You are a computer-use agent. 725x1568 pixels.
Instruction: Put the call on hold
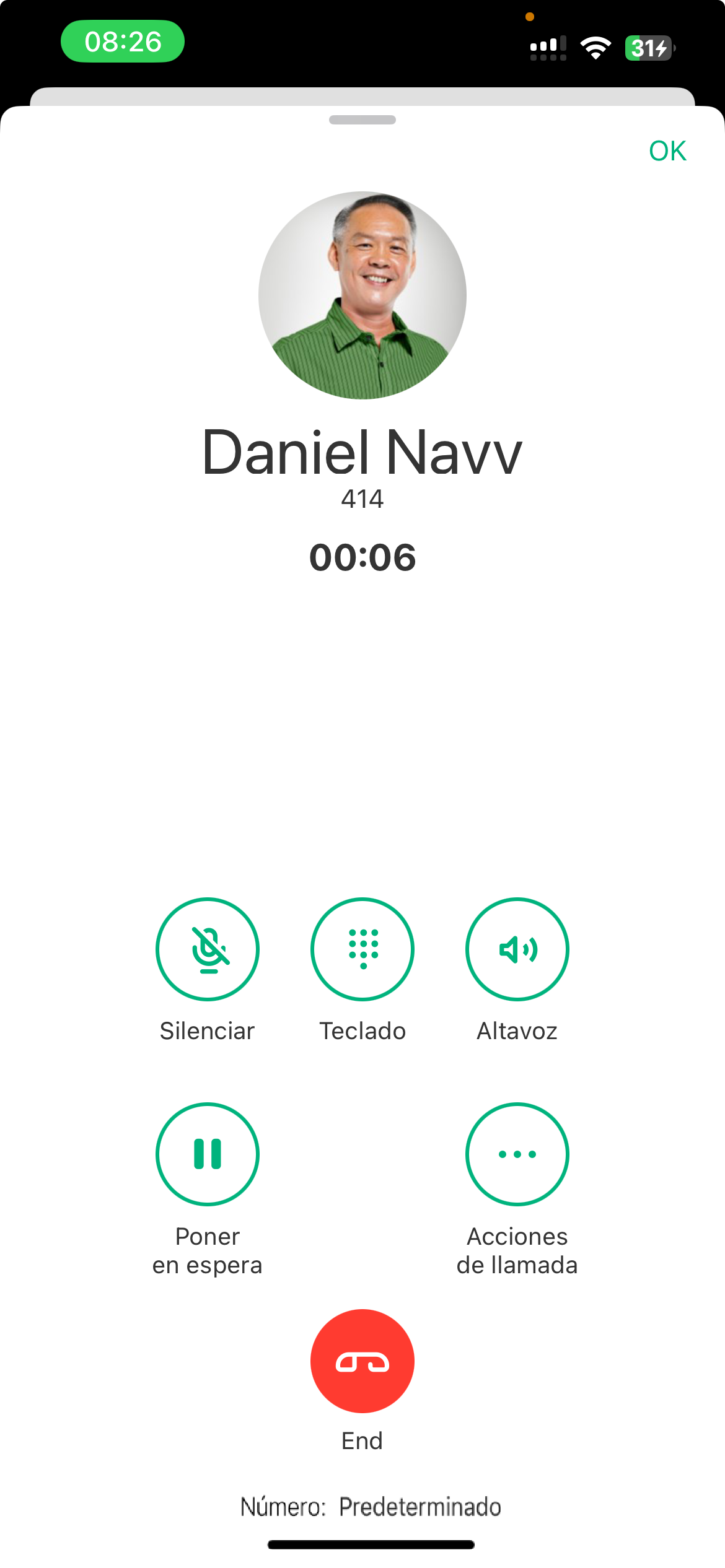click(x=208, y=1154)
